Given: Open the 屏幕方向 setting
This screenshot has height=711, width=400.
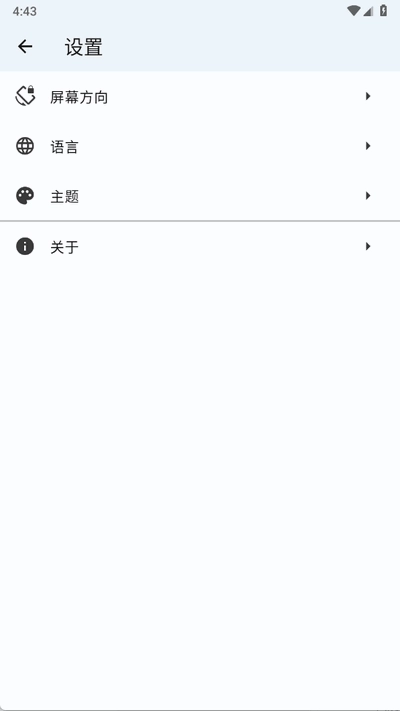Looking at the screenshot, I should (x=200, y=97).
